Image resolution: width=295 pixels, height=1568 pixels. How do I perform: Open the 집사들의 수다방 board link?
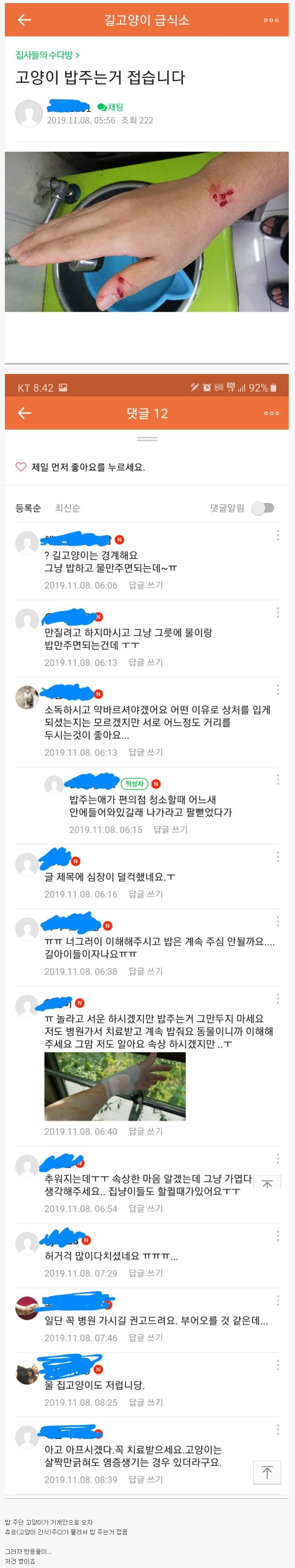coord(47,55)
